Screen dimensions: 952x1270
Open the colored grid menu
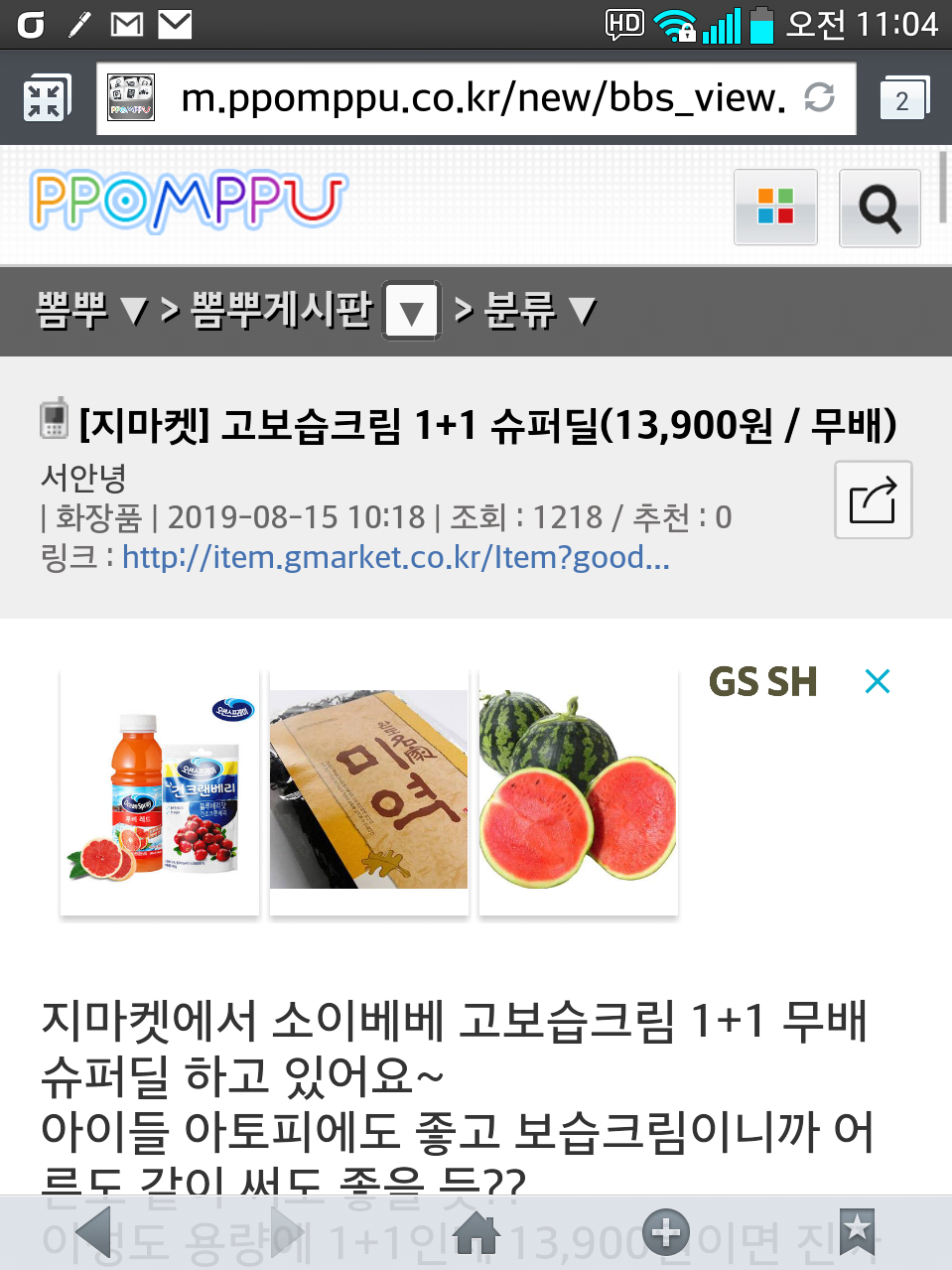click(775, 207)
